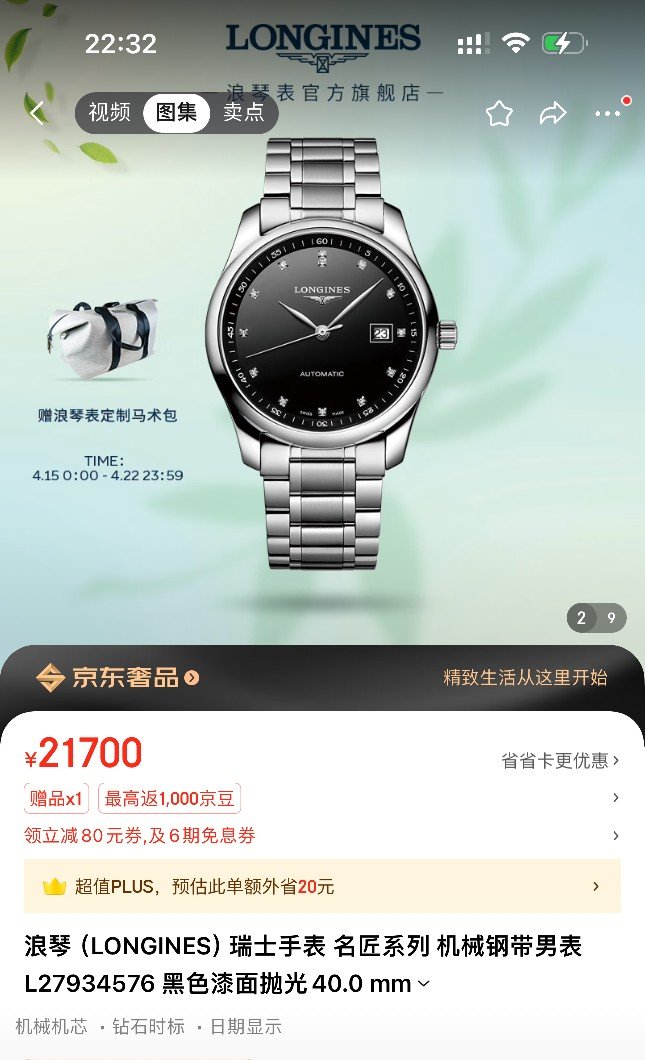
Task: Open the 京东奢品 banner link
Action: (118, 678)
